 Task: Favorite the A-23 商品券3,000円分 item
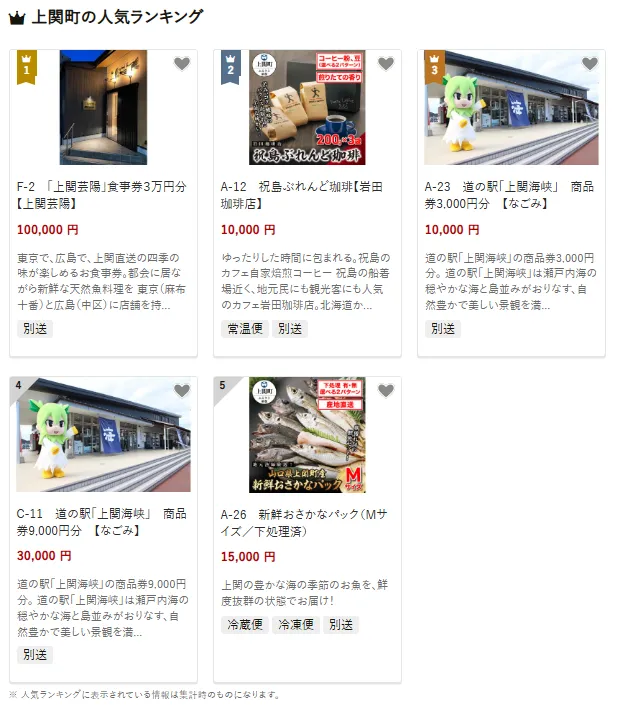[589, 64]
